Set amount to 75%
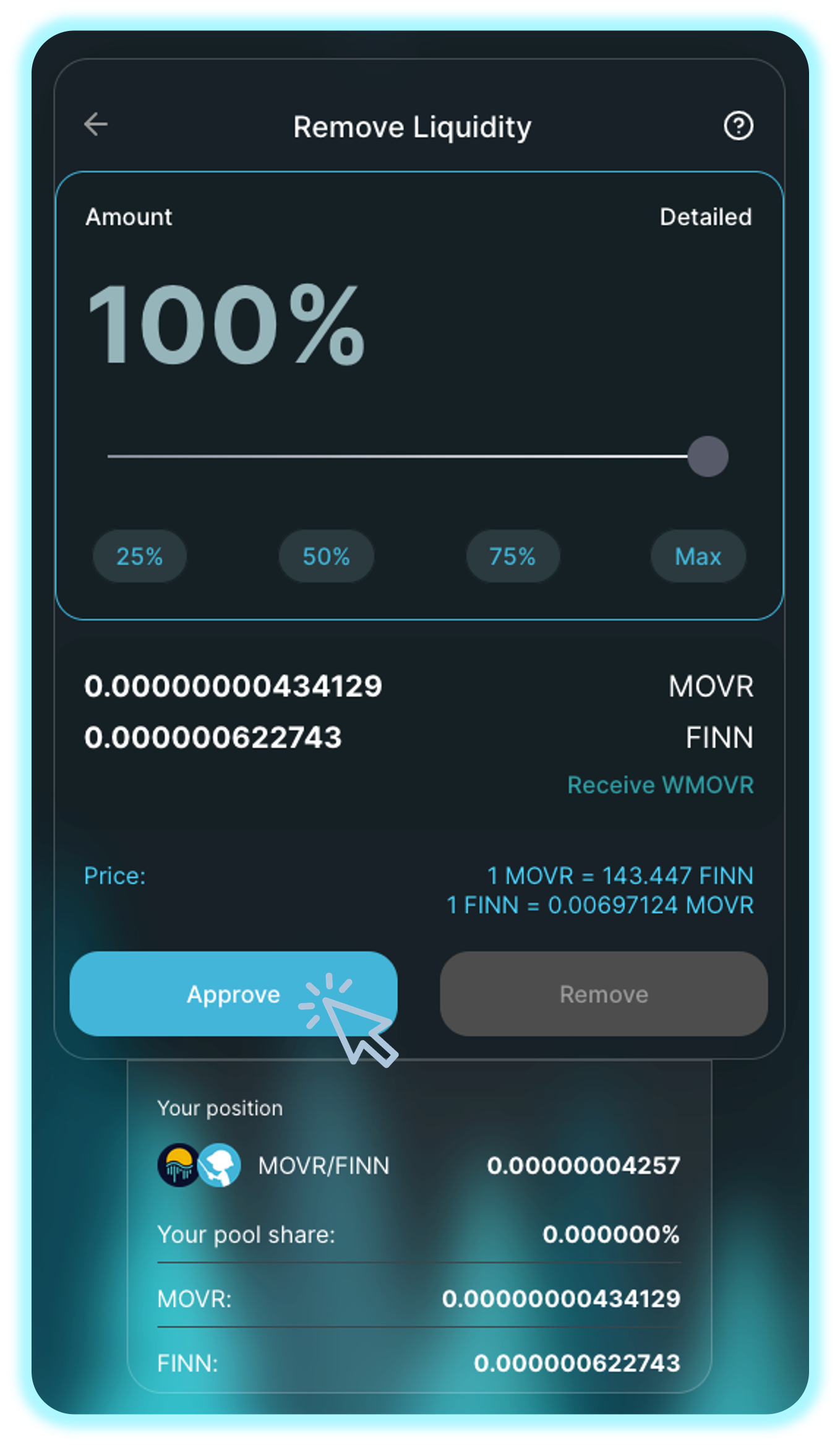This screenshot has width=840, height=1445. (x=512, y=556)
